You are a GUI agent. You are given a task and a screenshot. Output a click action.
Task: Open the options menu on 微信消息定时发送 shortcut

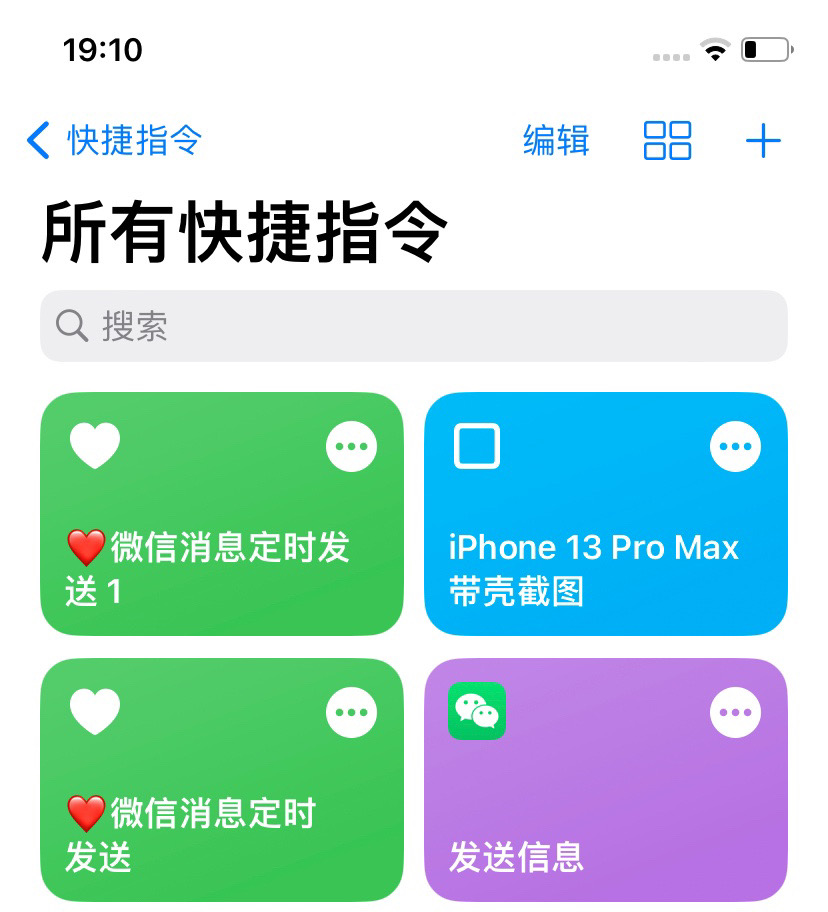[351, 712]
